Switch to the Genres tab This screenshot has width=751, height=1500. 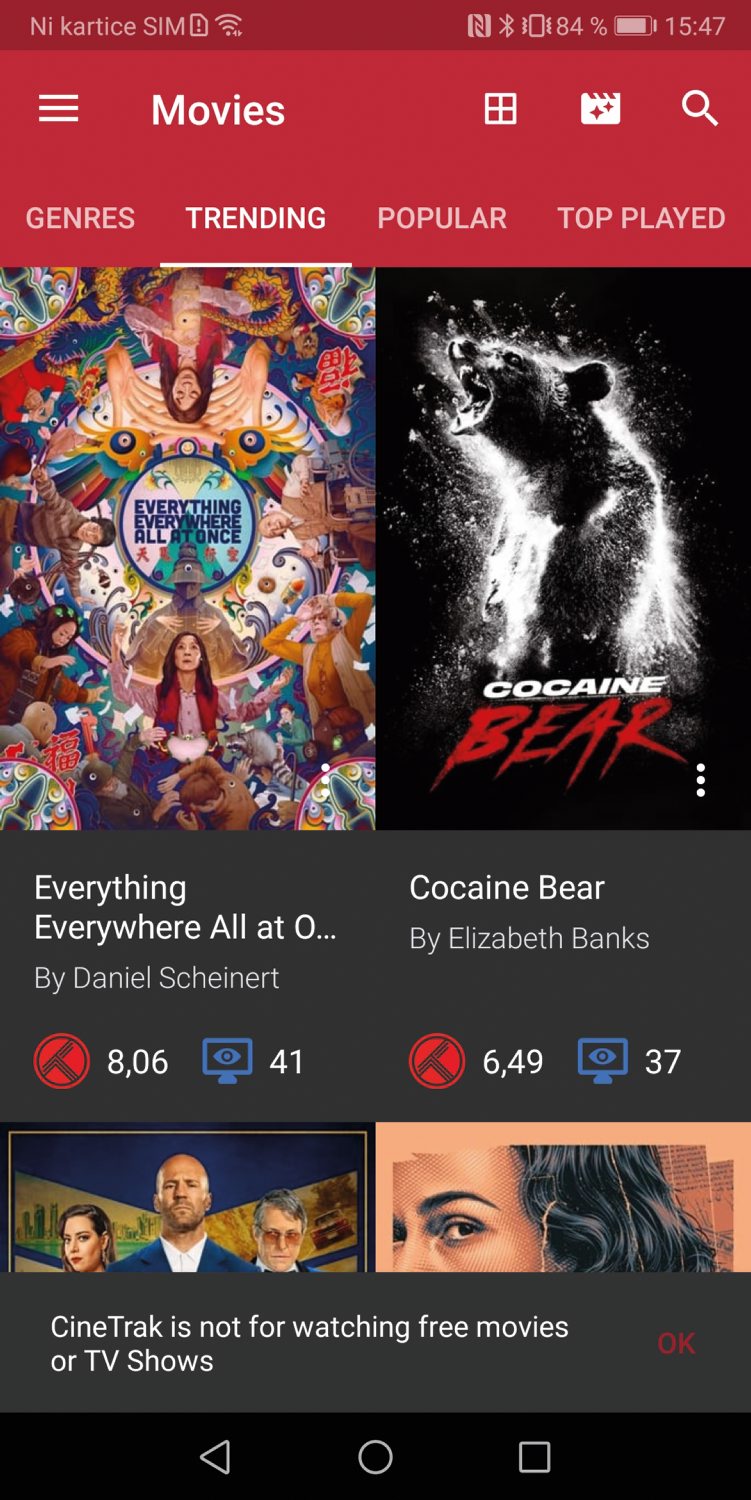[80, 218]
